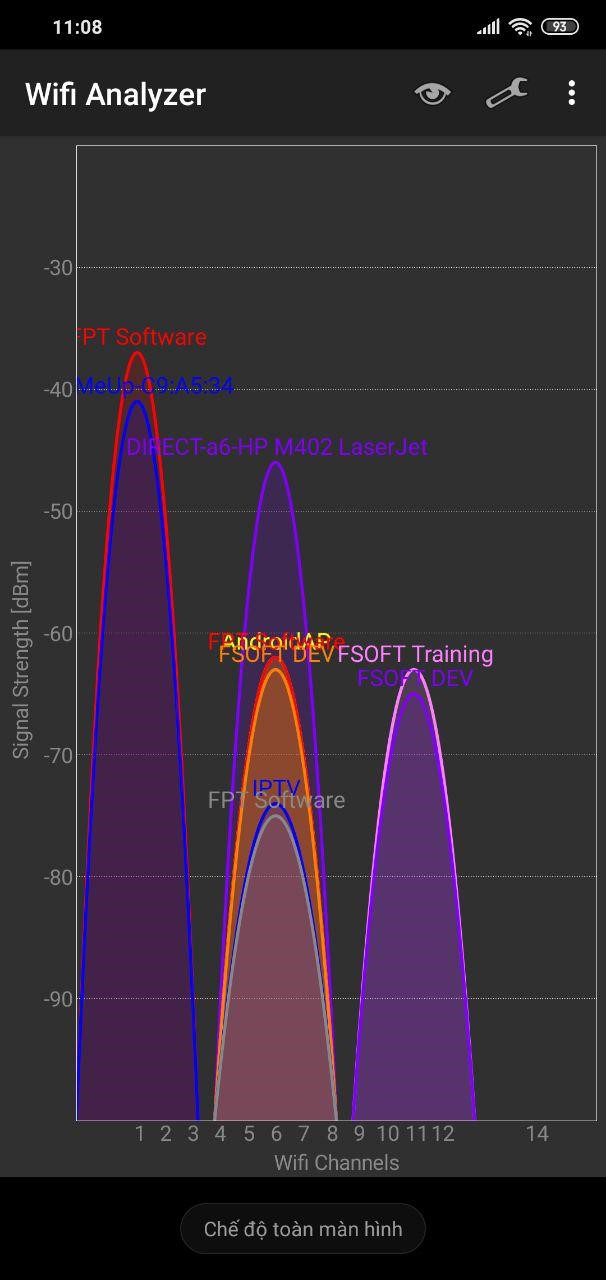Viewport: 606px width, 1280px height.
Task: Open the three-dot overflow menu
Action: click(x=572, y=94)
